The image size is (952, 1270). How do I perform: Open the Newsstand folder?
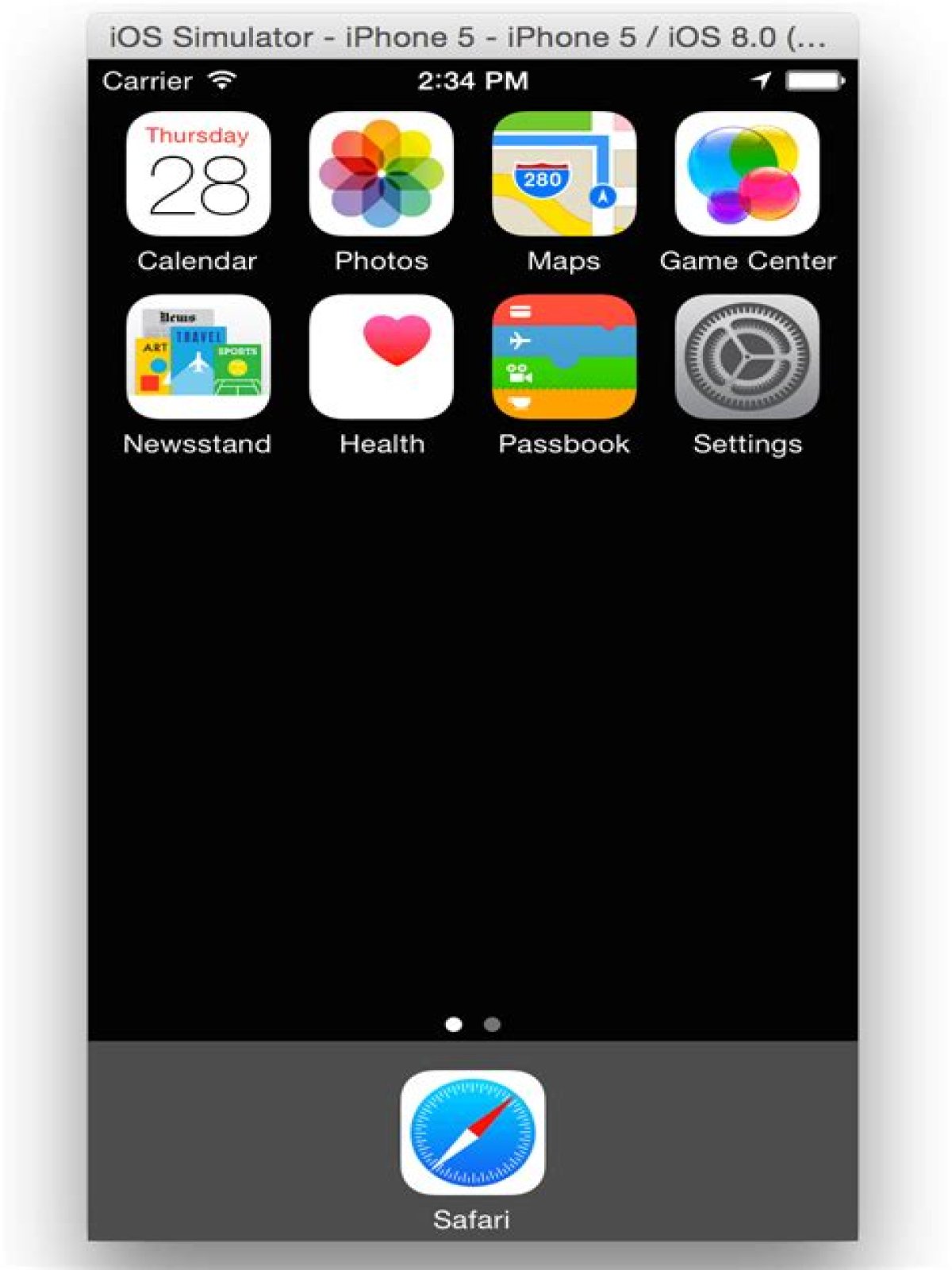[x=198, y=357]
